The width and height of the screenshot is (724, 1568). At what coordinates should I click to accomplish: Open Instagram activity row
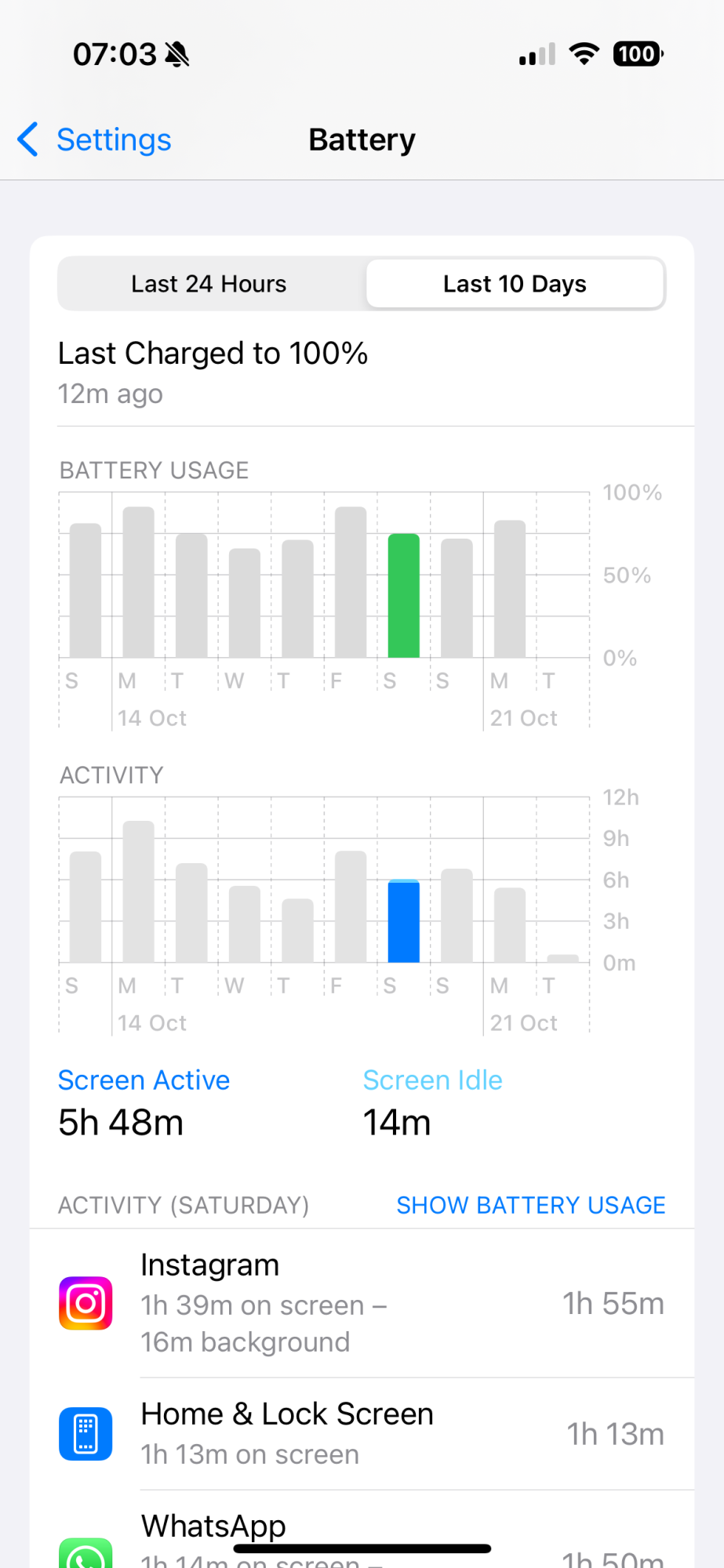point(362,1303)
